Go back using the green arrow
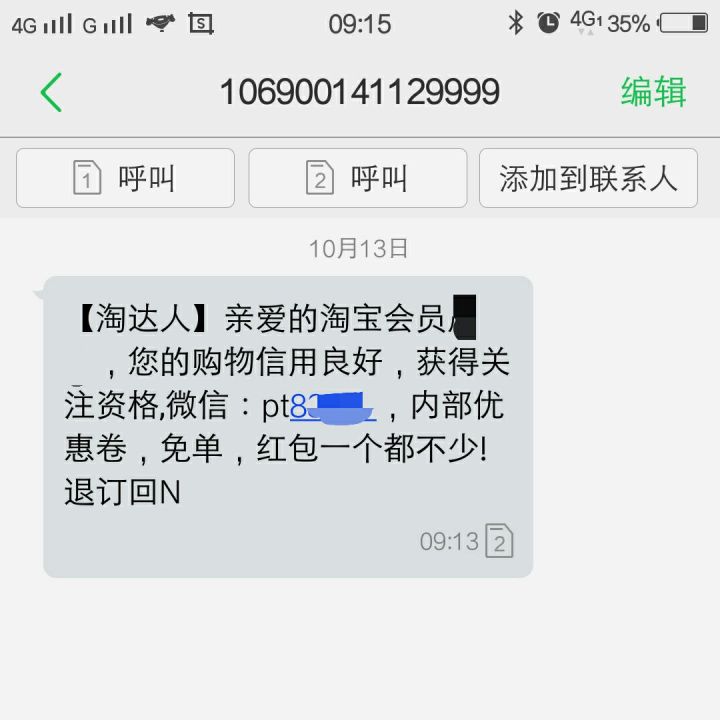Viewport: 720px width, 720px height. [51, 92]
